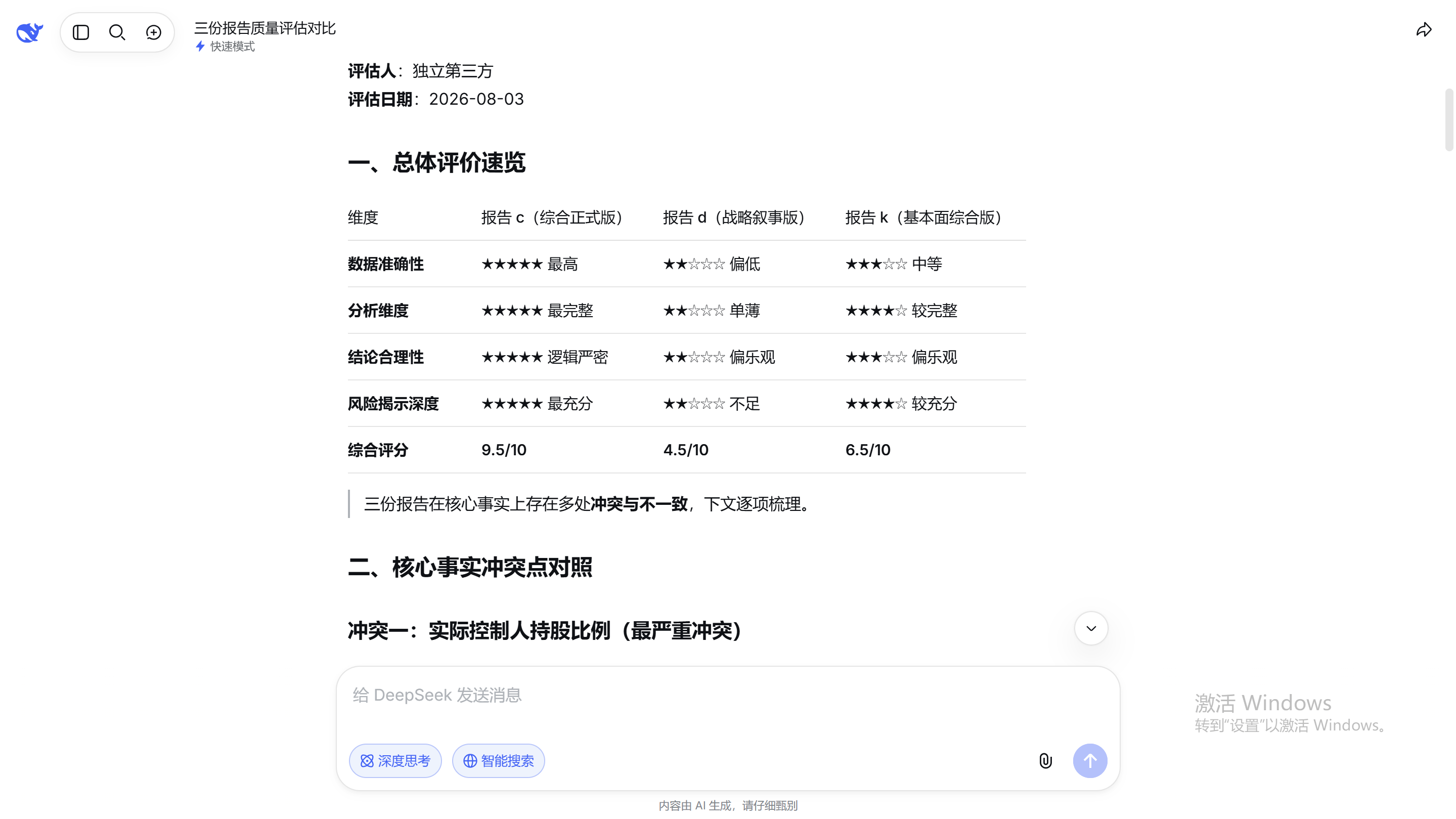The image size is (1456, 819).
Task: Toggle the sidebar panel icon
Action: point(81,32)
